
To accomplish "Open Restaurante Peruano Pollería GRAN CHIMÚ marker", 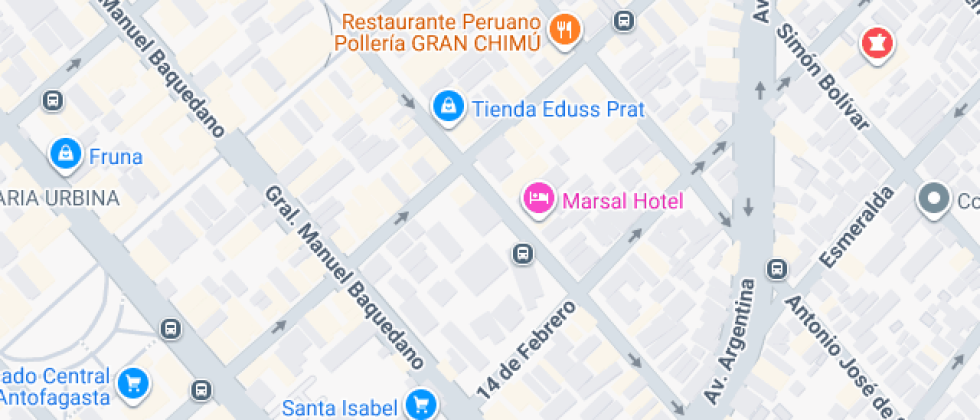I will click(x=567, y=30).
